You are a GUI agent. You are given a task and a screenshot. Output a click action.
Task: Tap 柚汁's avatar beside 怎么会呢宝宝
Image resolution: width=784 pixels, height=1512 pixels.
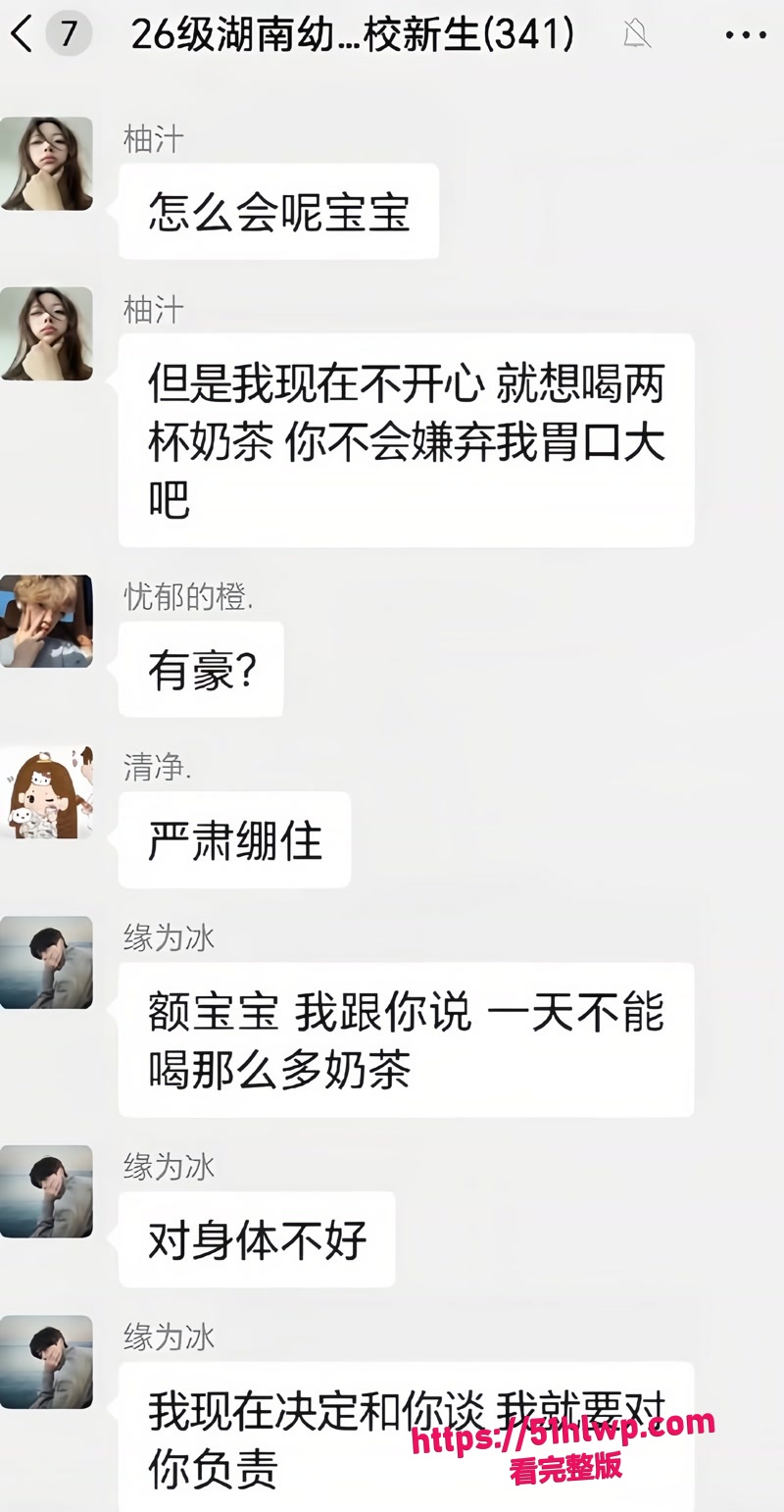tap(46, 164)
